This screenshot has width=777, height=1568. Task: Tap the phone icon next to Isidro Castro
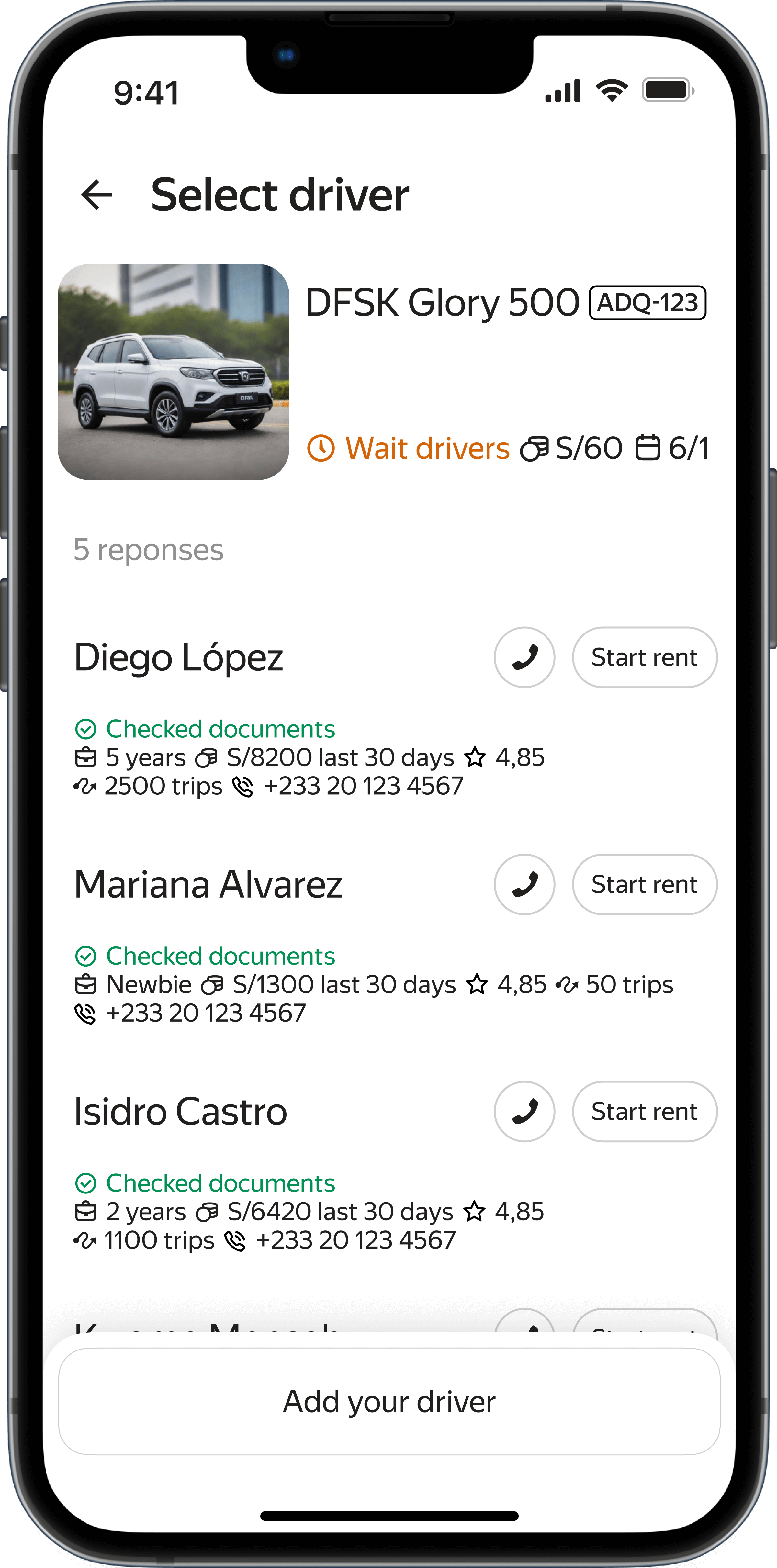pos(524,1112)
